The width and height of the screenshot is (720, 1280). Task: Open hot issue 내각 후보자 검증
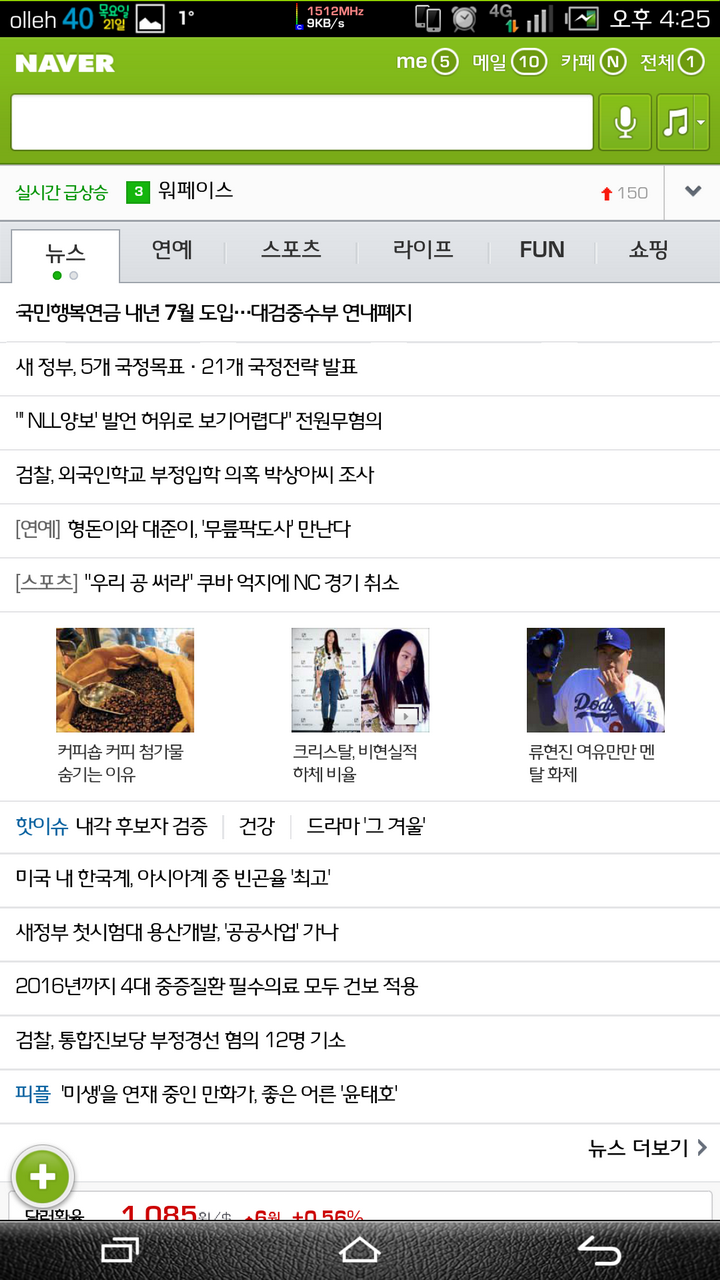pos(141,826)
